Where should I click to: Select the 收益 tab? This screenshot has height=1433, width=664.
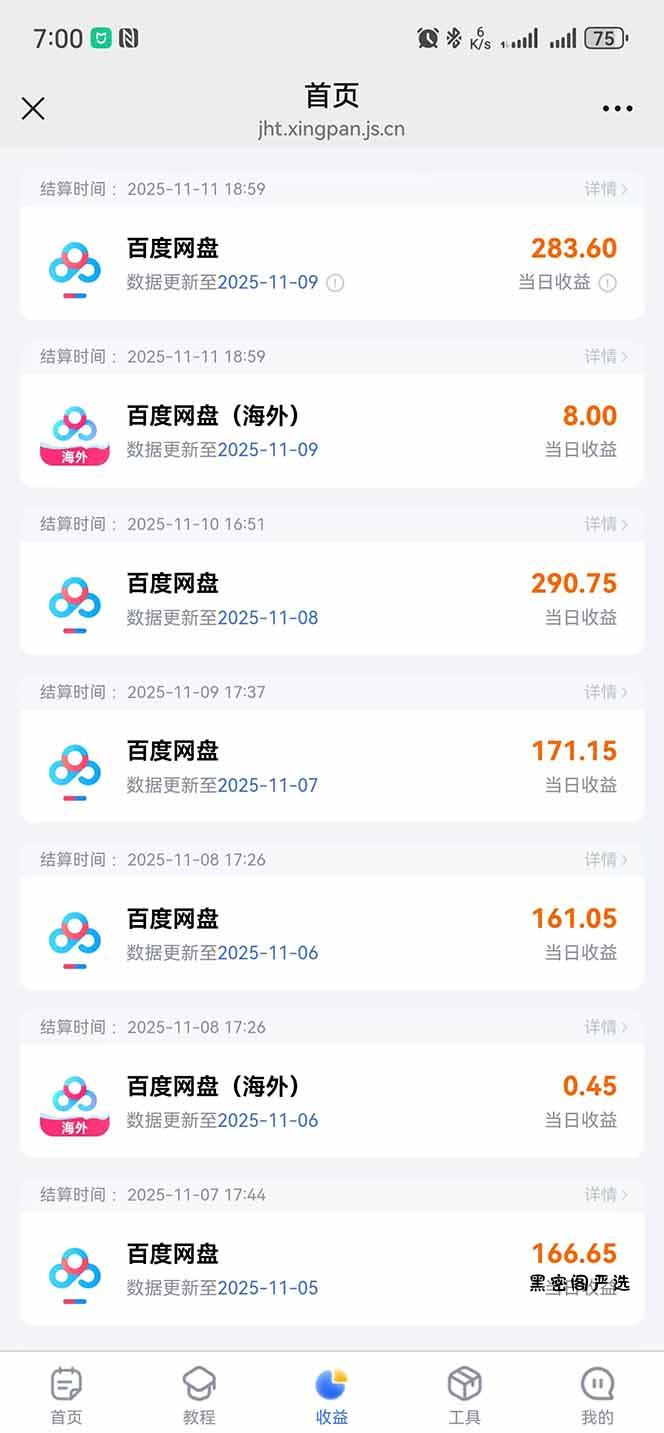331,1396
